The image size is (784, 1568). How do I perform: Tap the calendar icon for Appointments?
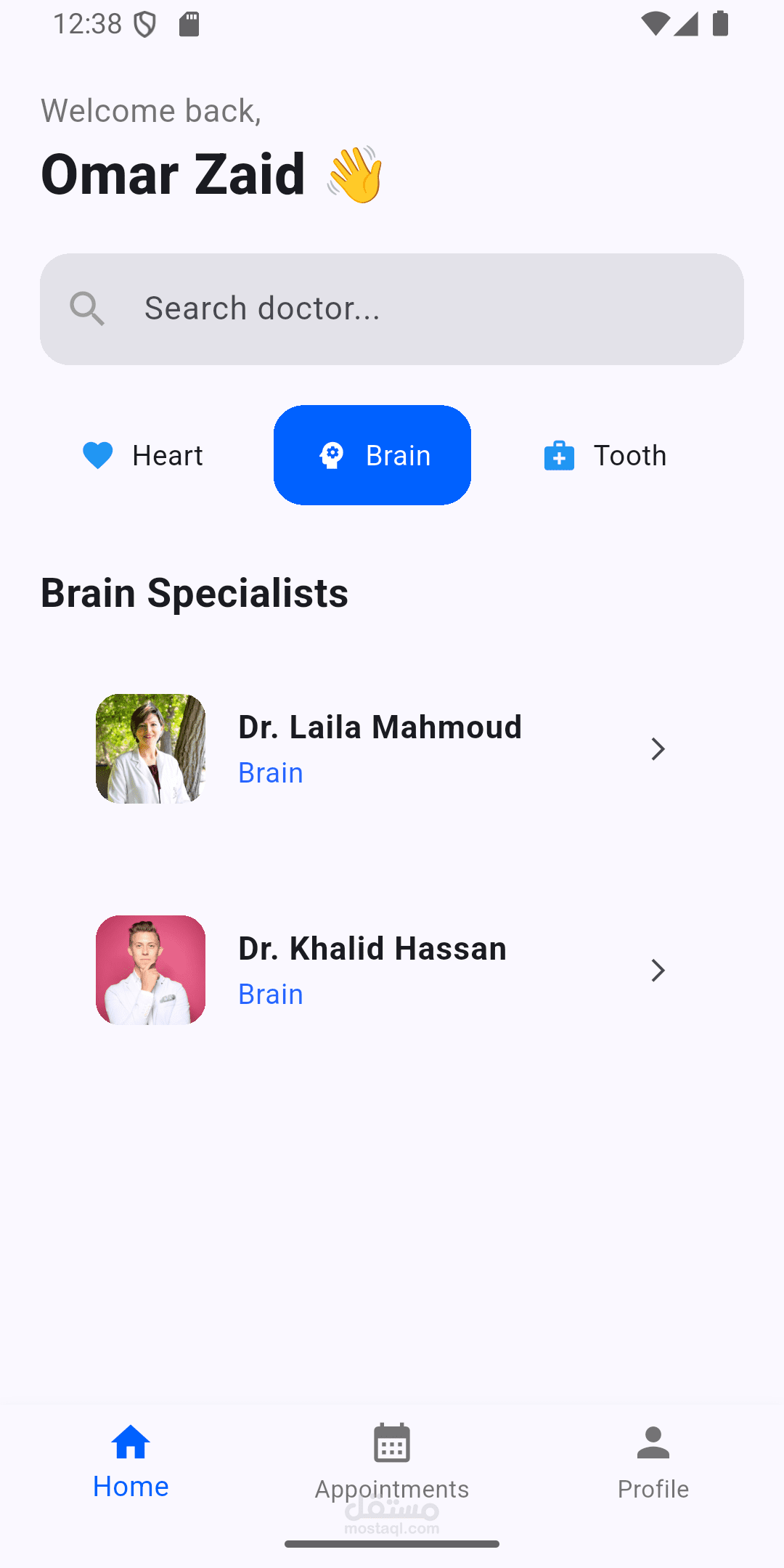(x=391, y=1444)
